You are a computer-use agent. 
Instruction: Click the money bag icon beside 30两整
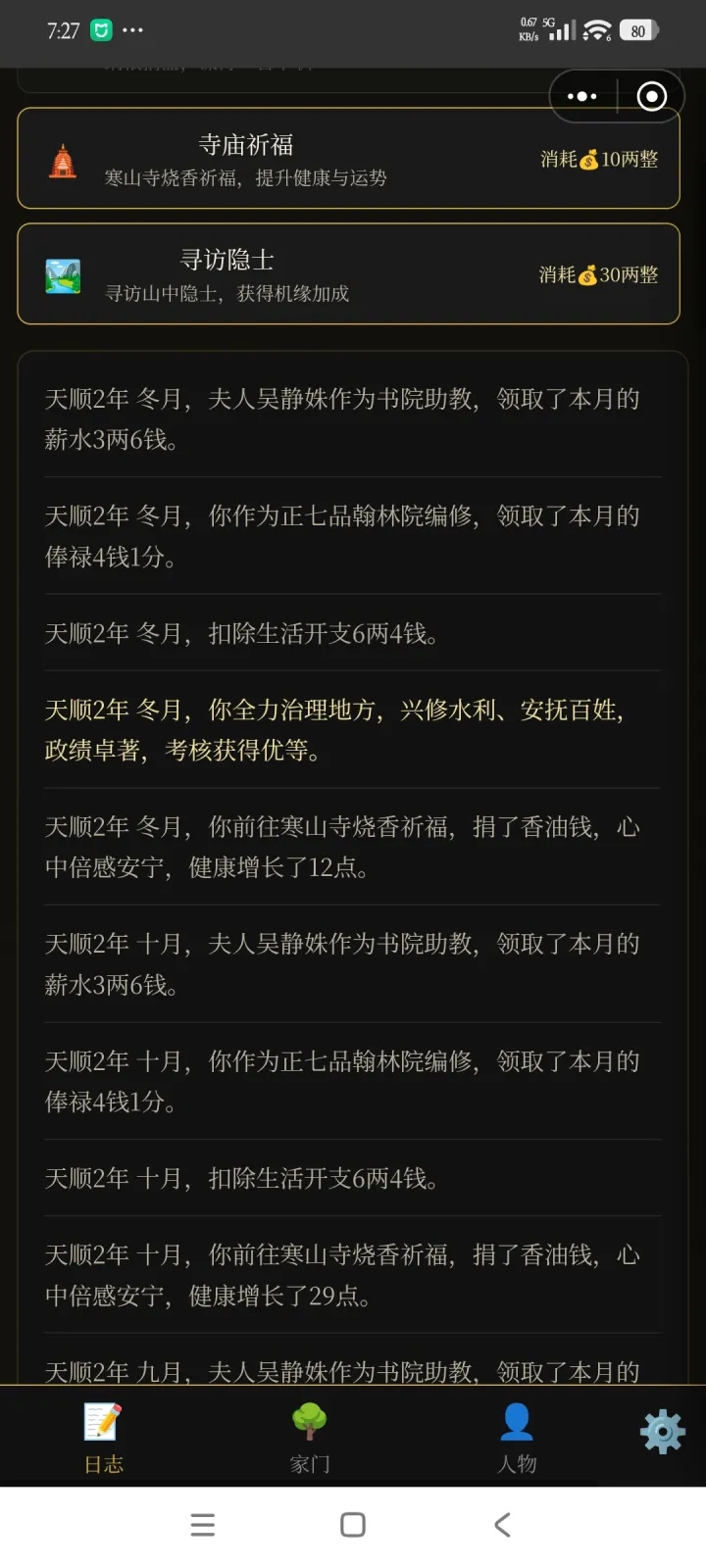point(588,275)
